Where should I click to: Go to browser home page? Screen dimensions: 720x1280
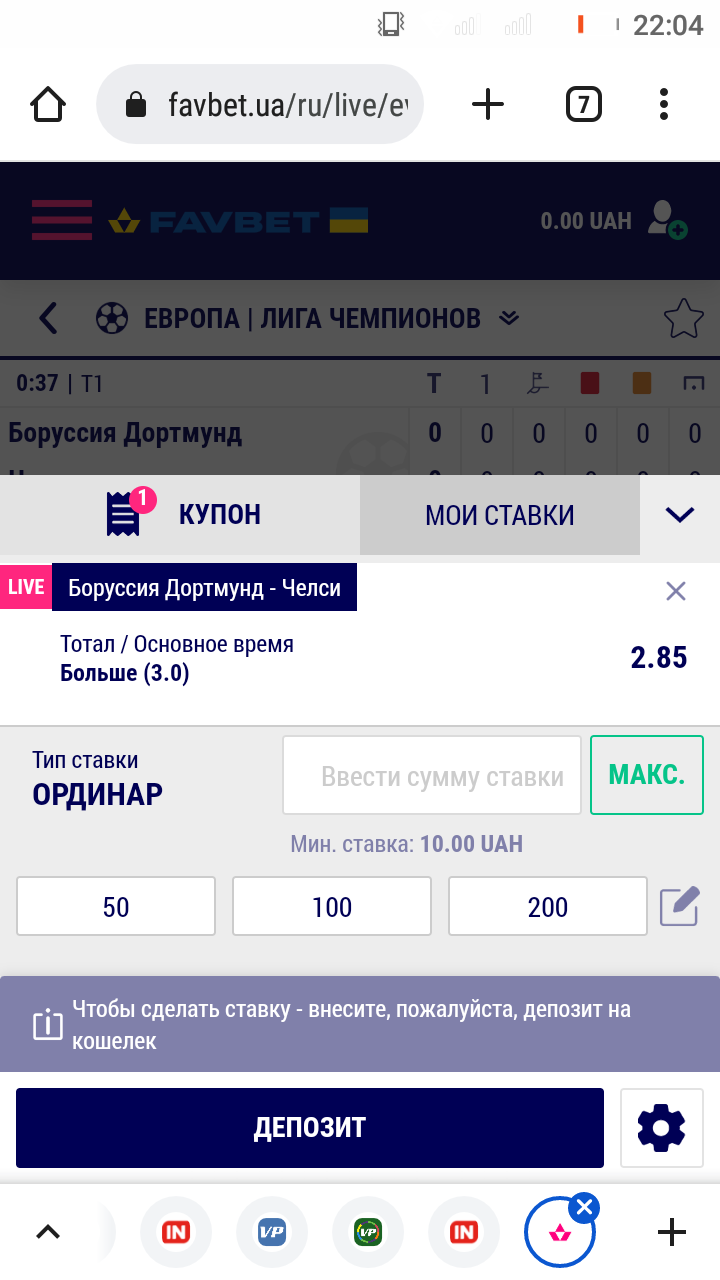(x=48, y=104)
